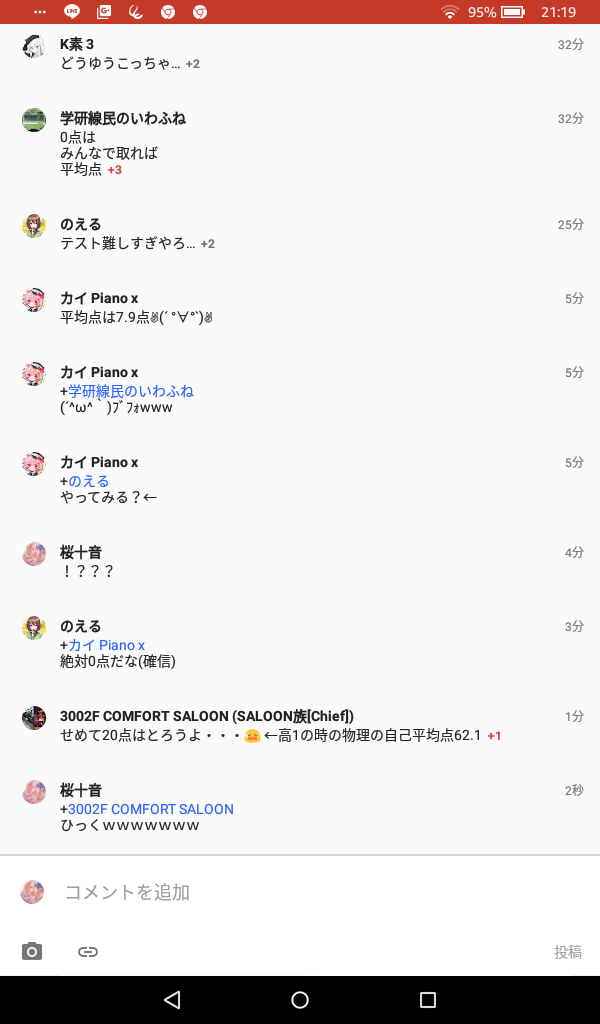Open the blue 3002F COMFORT SALOON mention
The height and width of the screenshot is (1024, 600).
coord(150,809)
